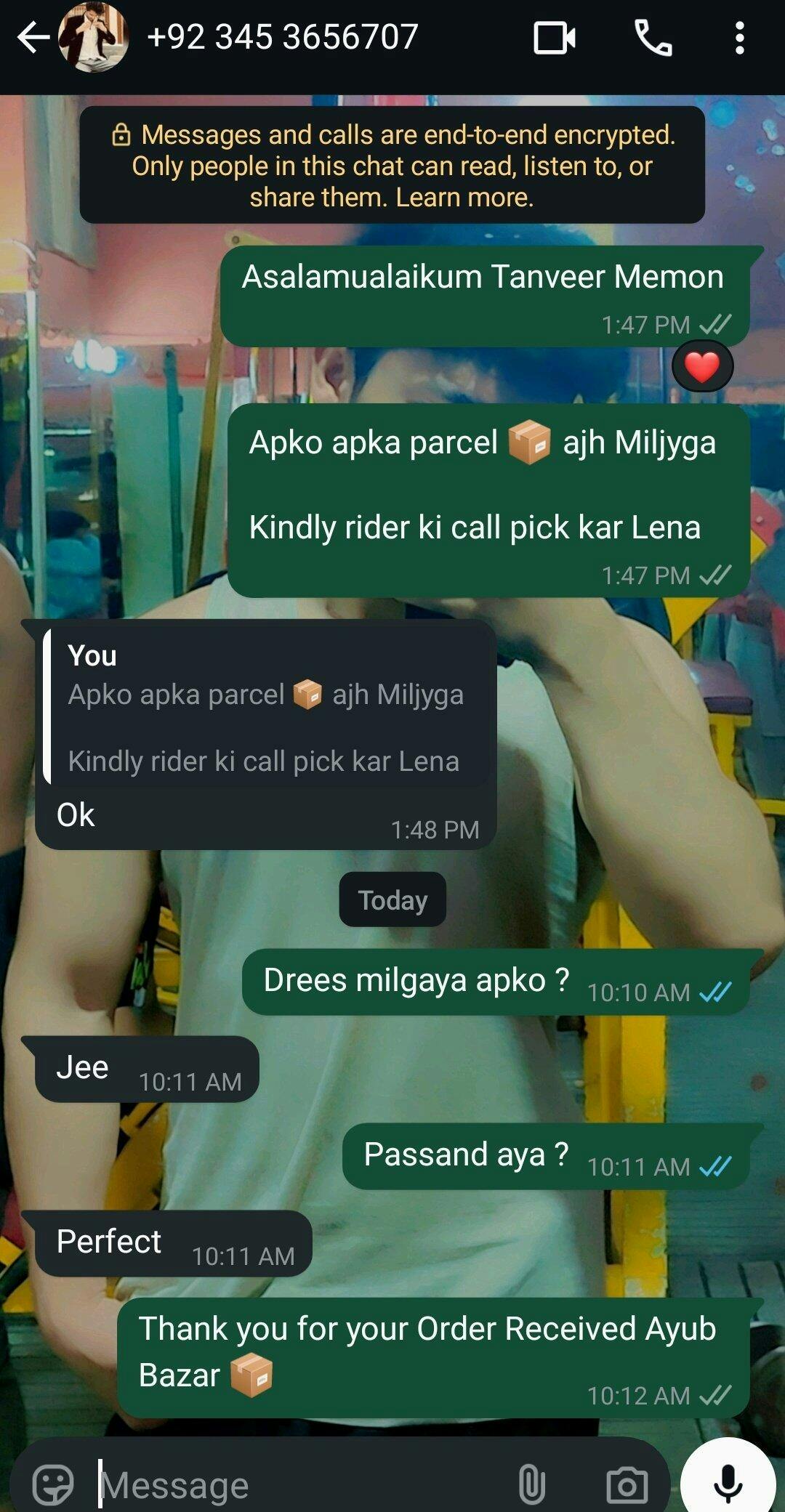
Task: Open contact profile for +92 345 3656707
Action: (x=282, y=37)
